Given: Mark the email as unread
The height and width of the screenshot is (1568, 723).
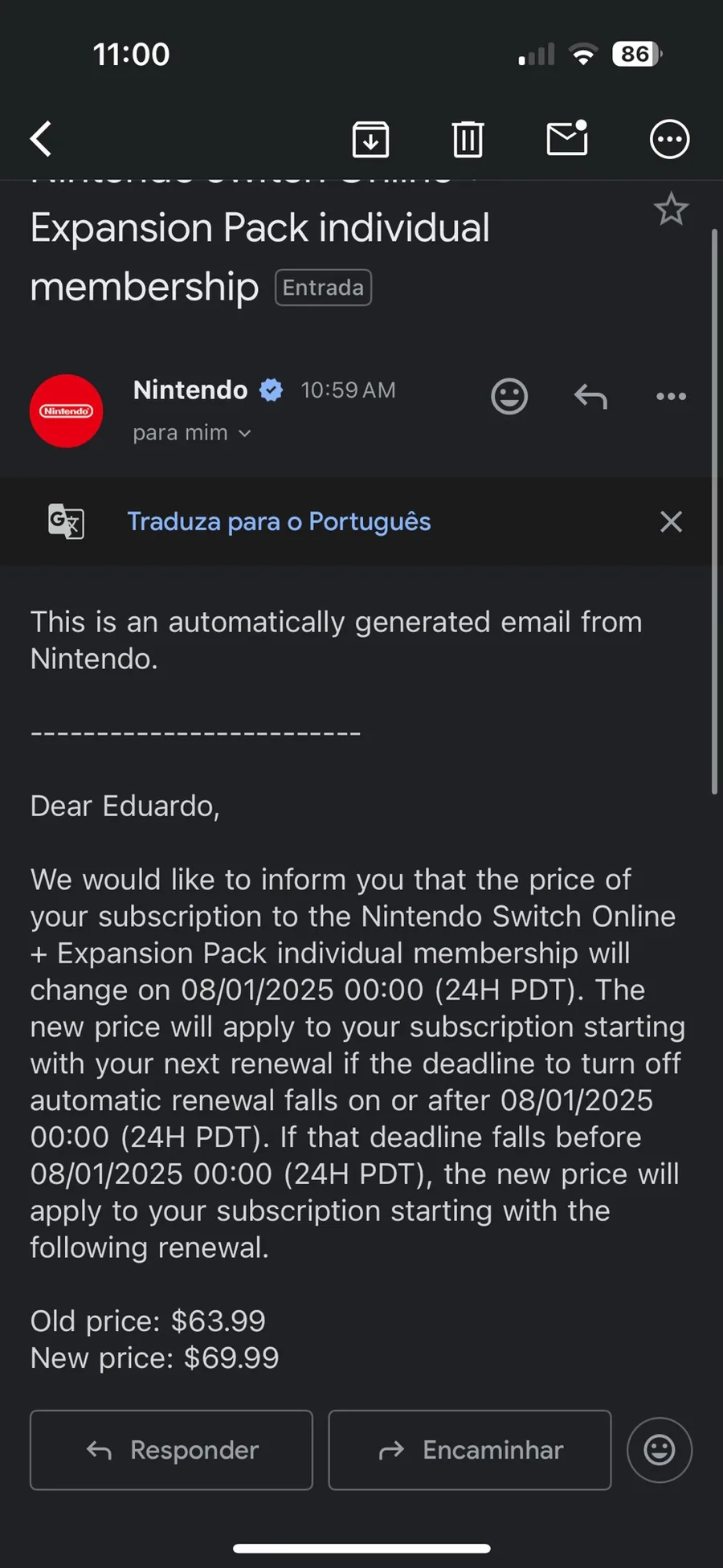Looking at the screenshot, I should pos(567,138).
